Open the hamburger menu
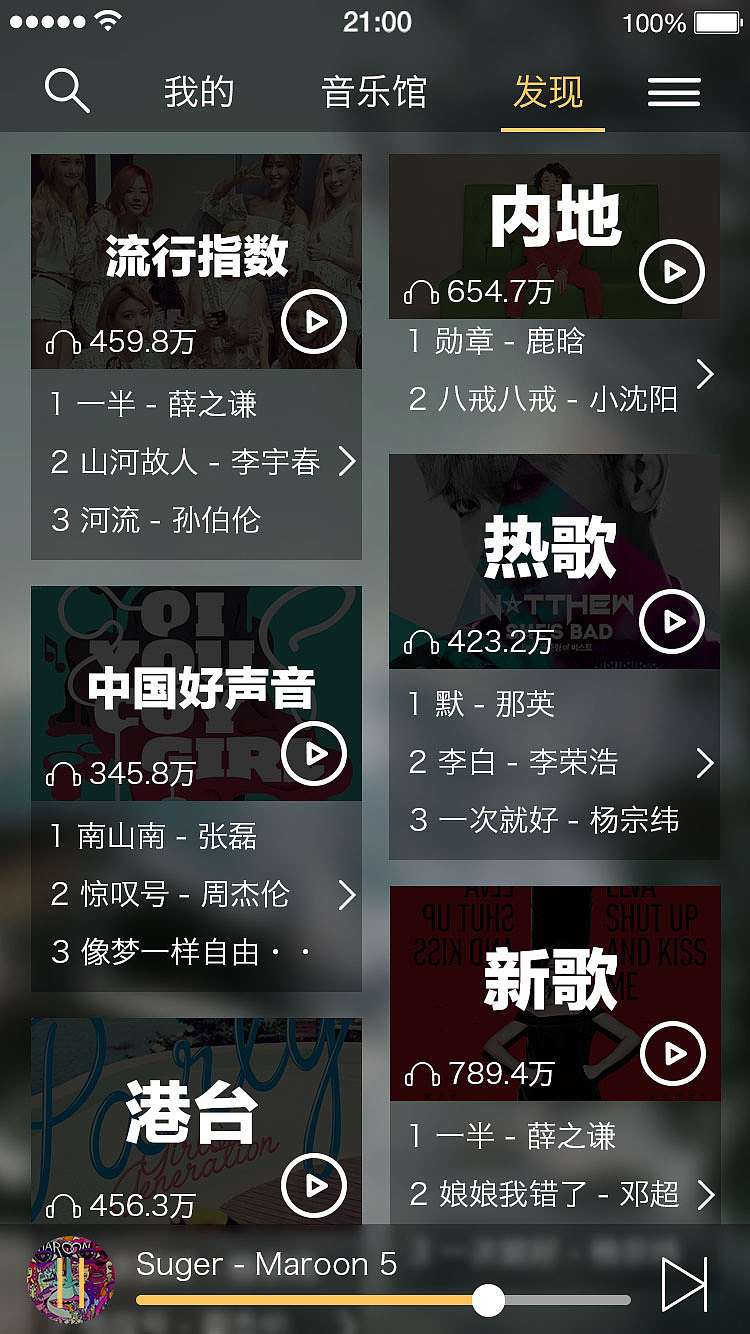The width and height of the screenshot is (750, 1334). point(674,92)
